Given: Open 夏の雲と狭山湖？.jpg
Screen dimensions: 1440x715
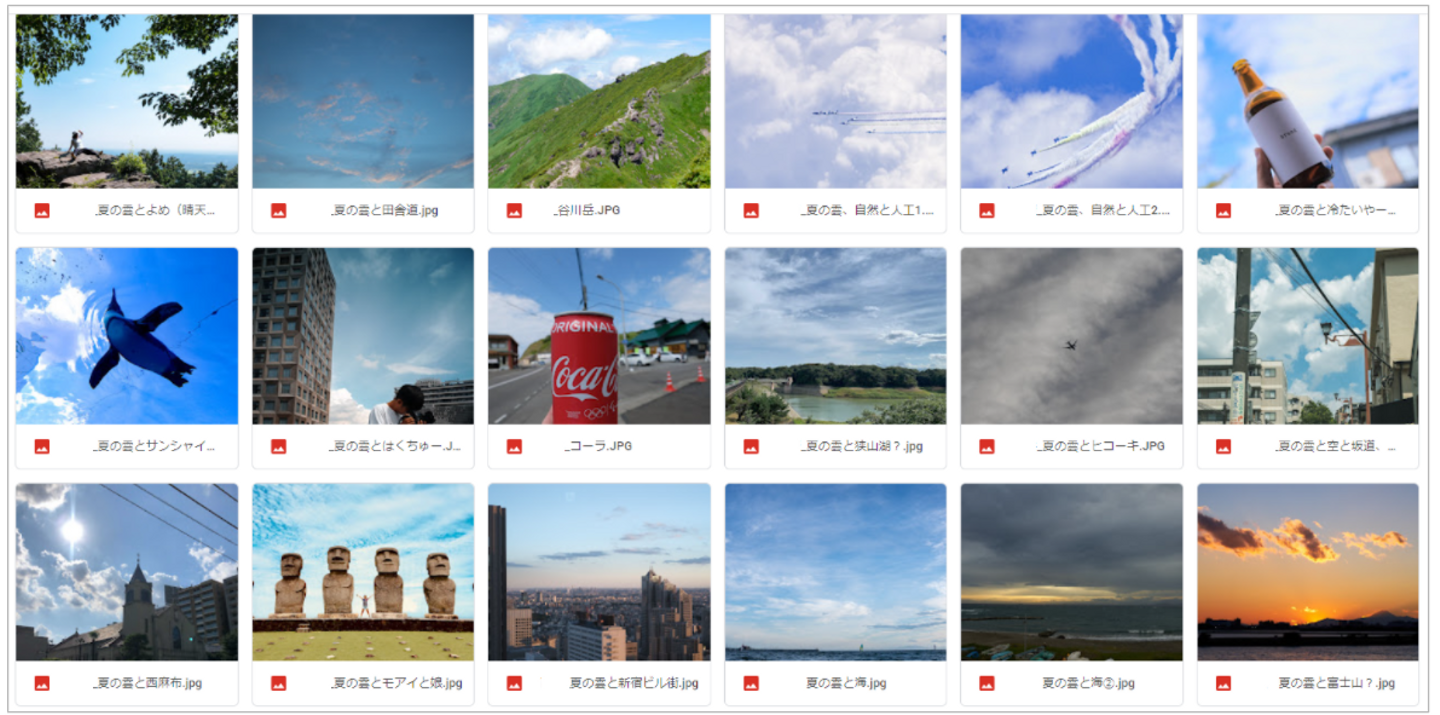Looking at the screenshot, I should pyautogui.click(x=835, y=337).
